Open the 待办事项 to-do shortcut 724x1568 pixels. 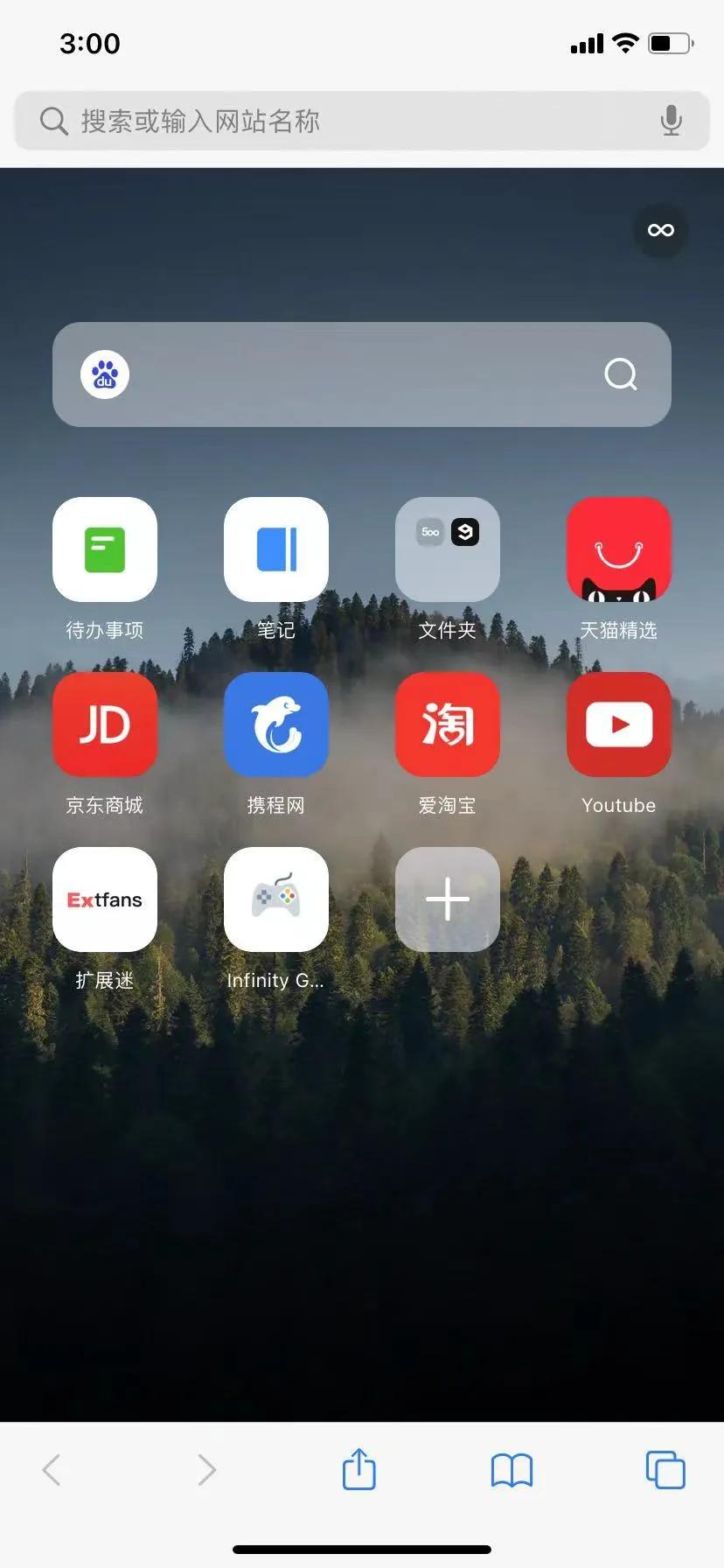[105, 549]
